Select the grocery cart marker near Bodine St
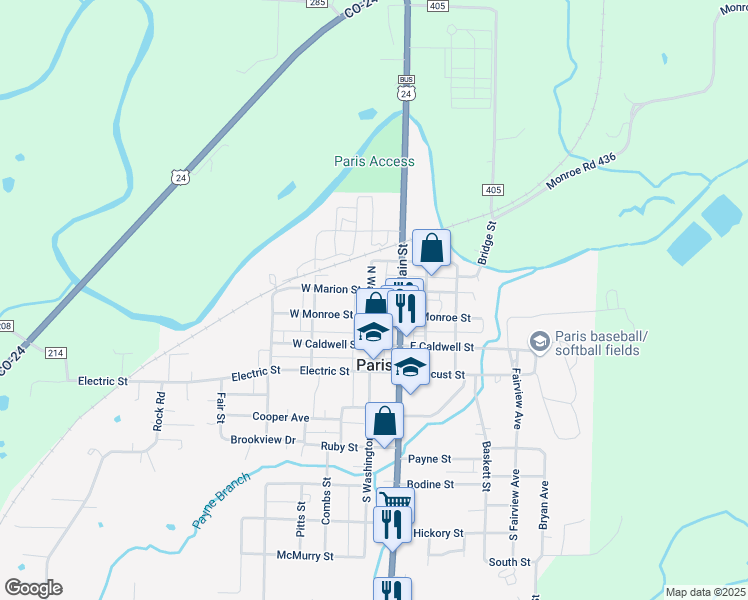This screenshot has width=748, height=600. [397, 500]
